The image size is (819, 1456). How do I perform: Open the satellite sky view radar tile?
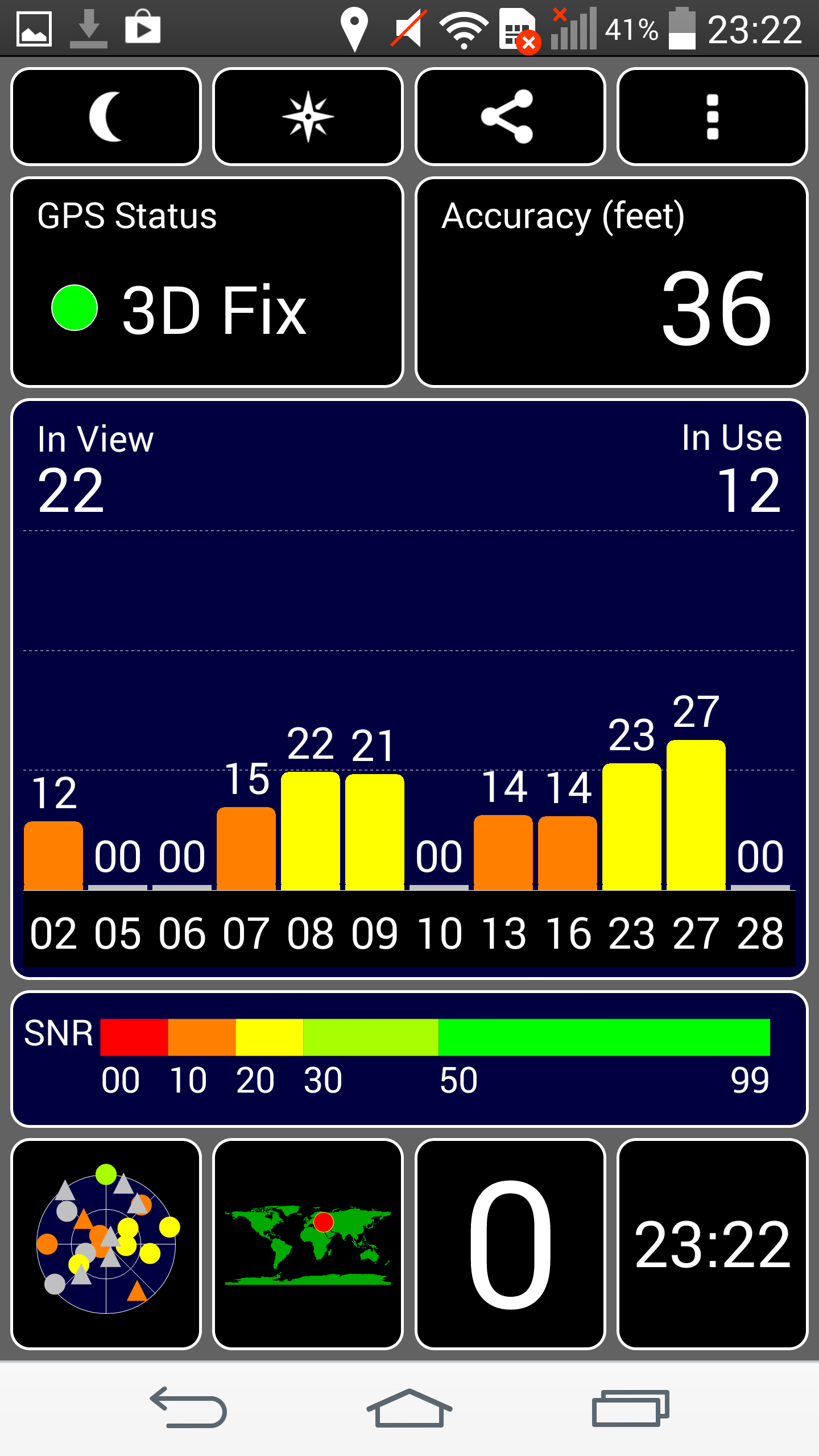[106, 1244]
